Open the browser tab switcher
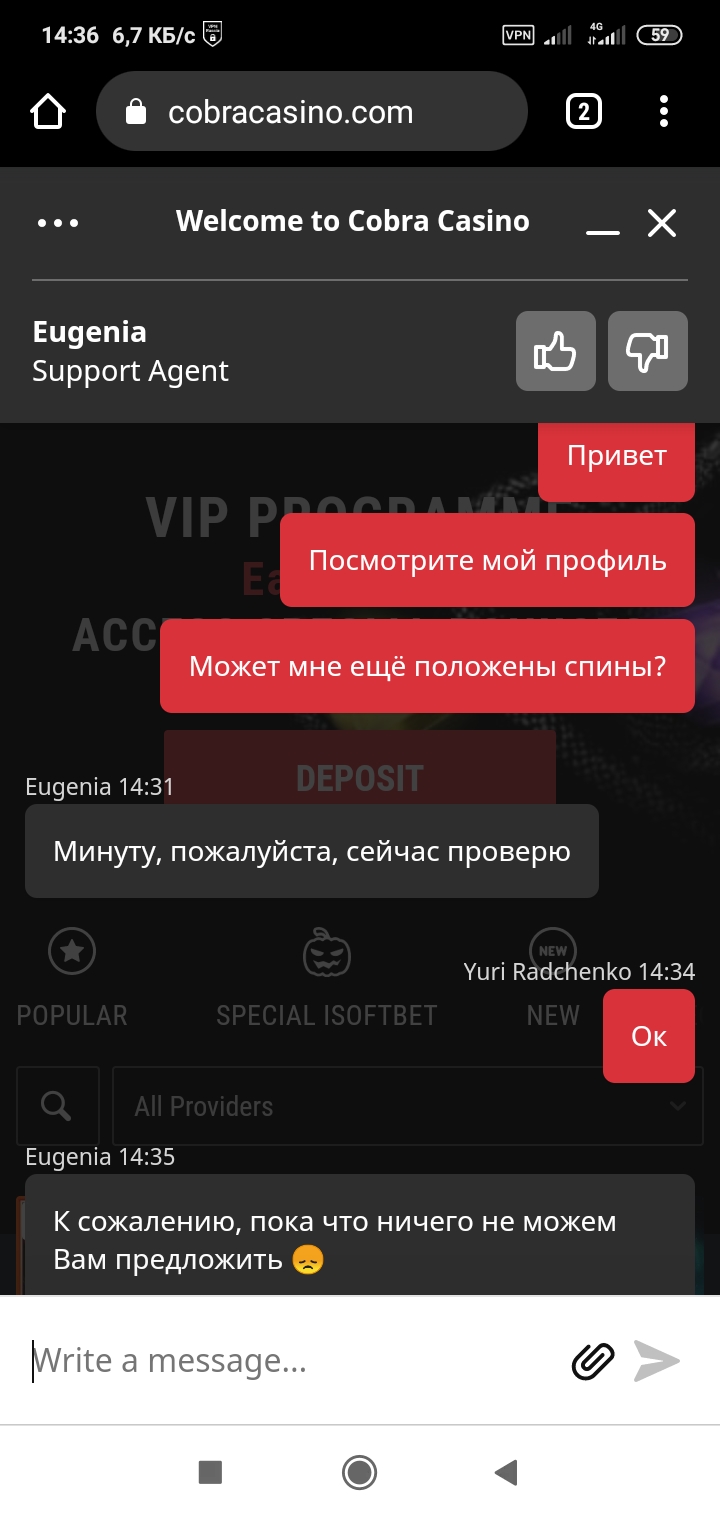Screen dimensions: 720x1520 click(x=584, y=112)
